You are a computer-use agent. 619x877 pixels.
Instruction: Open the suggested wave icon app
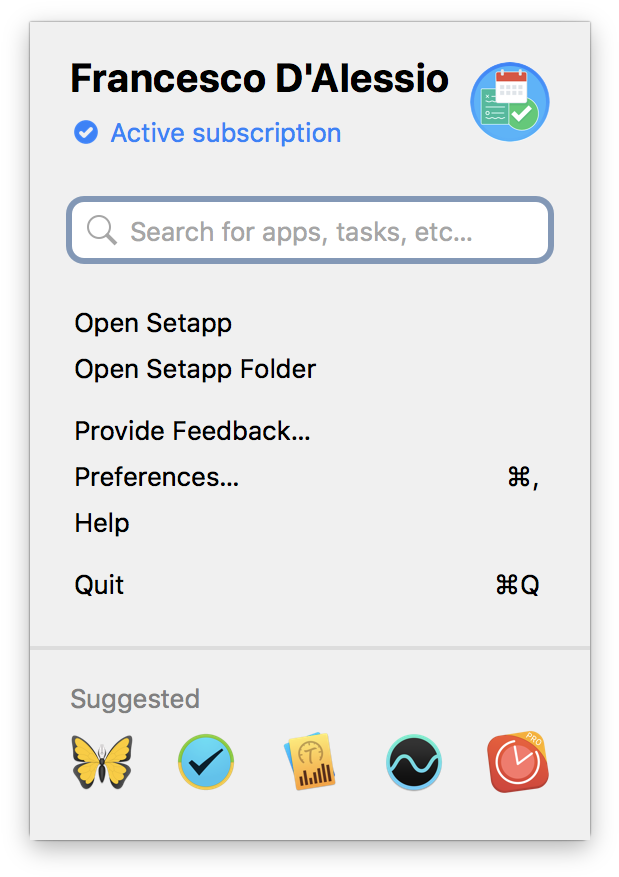point(413,763)
